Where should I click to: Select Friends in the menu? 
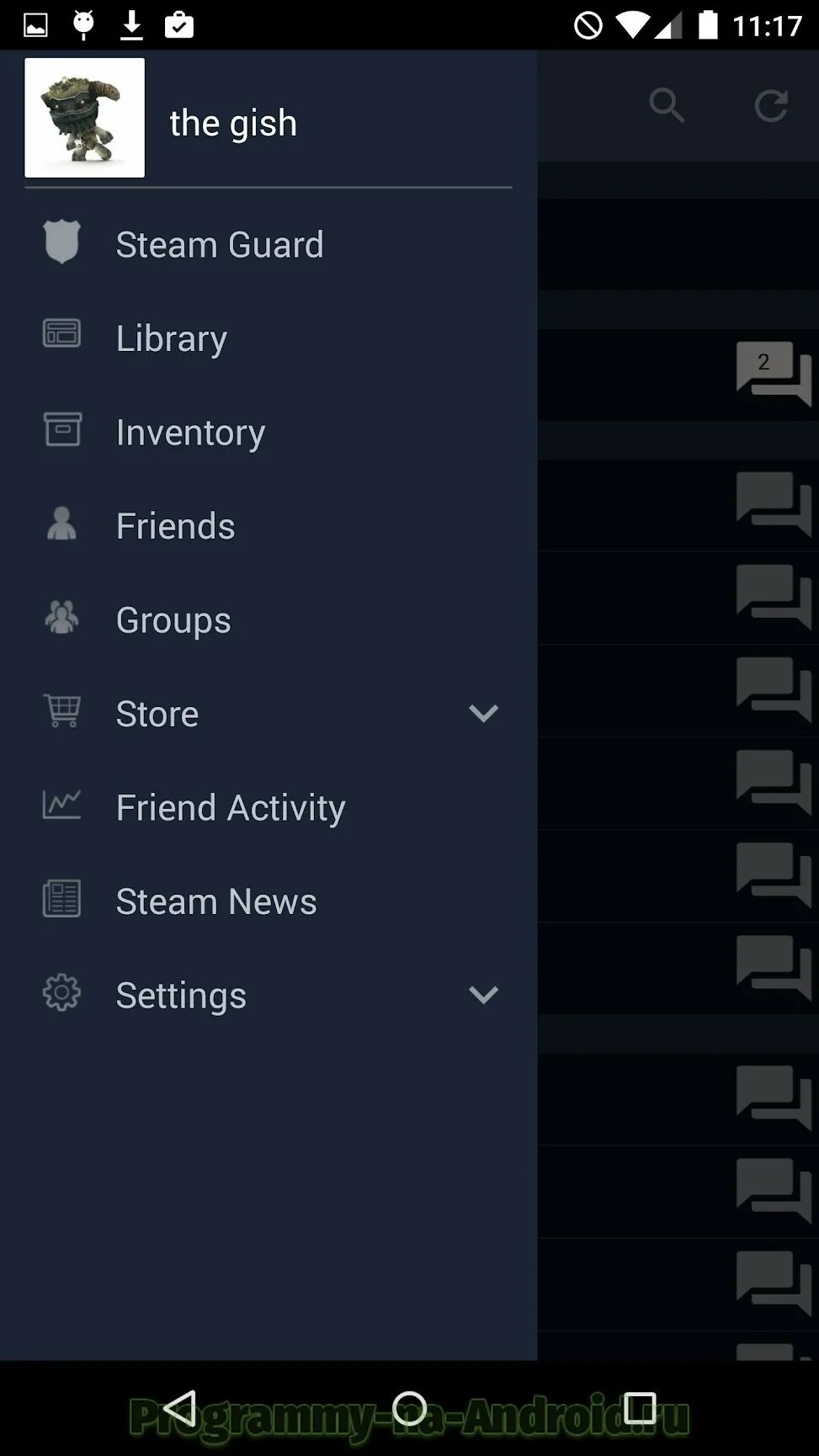175,526
